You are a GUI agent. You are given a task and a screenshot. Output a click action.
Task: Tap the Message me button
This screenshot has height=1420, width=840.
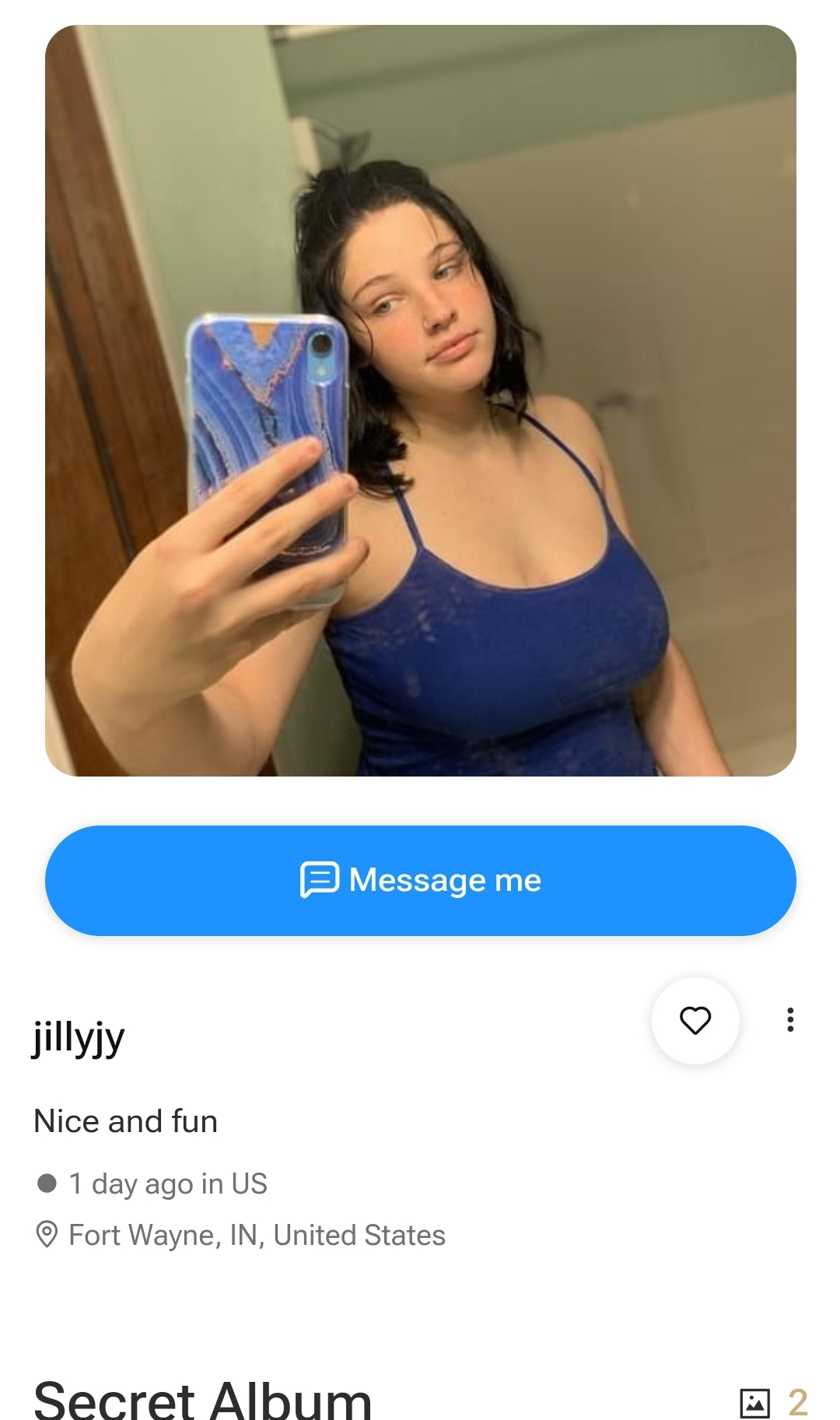point(420,880)
